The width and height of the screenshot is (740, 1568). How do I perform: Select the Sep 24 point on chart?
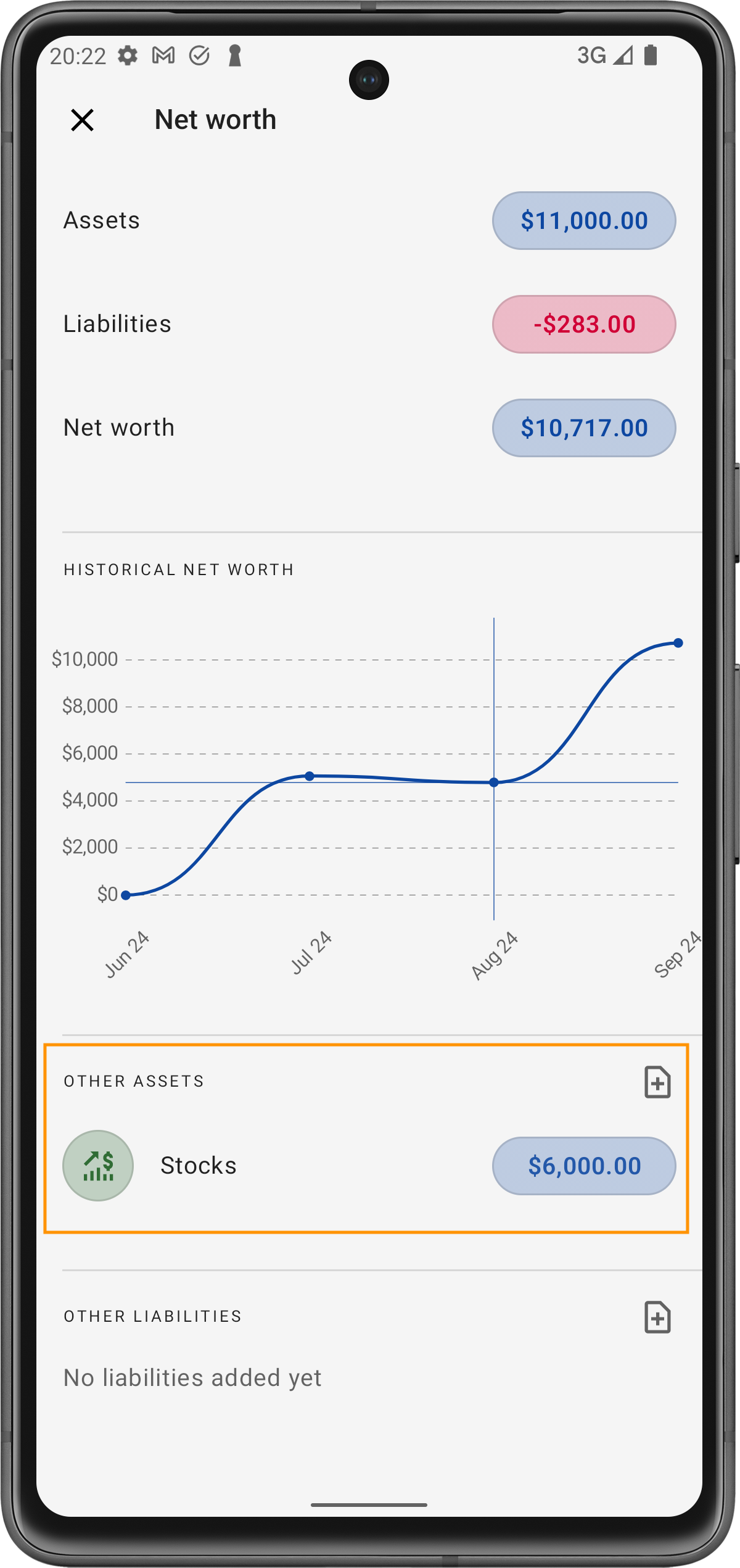[678, 643]
